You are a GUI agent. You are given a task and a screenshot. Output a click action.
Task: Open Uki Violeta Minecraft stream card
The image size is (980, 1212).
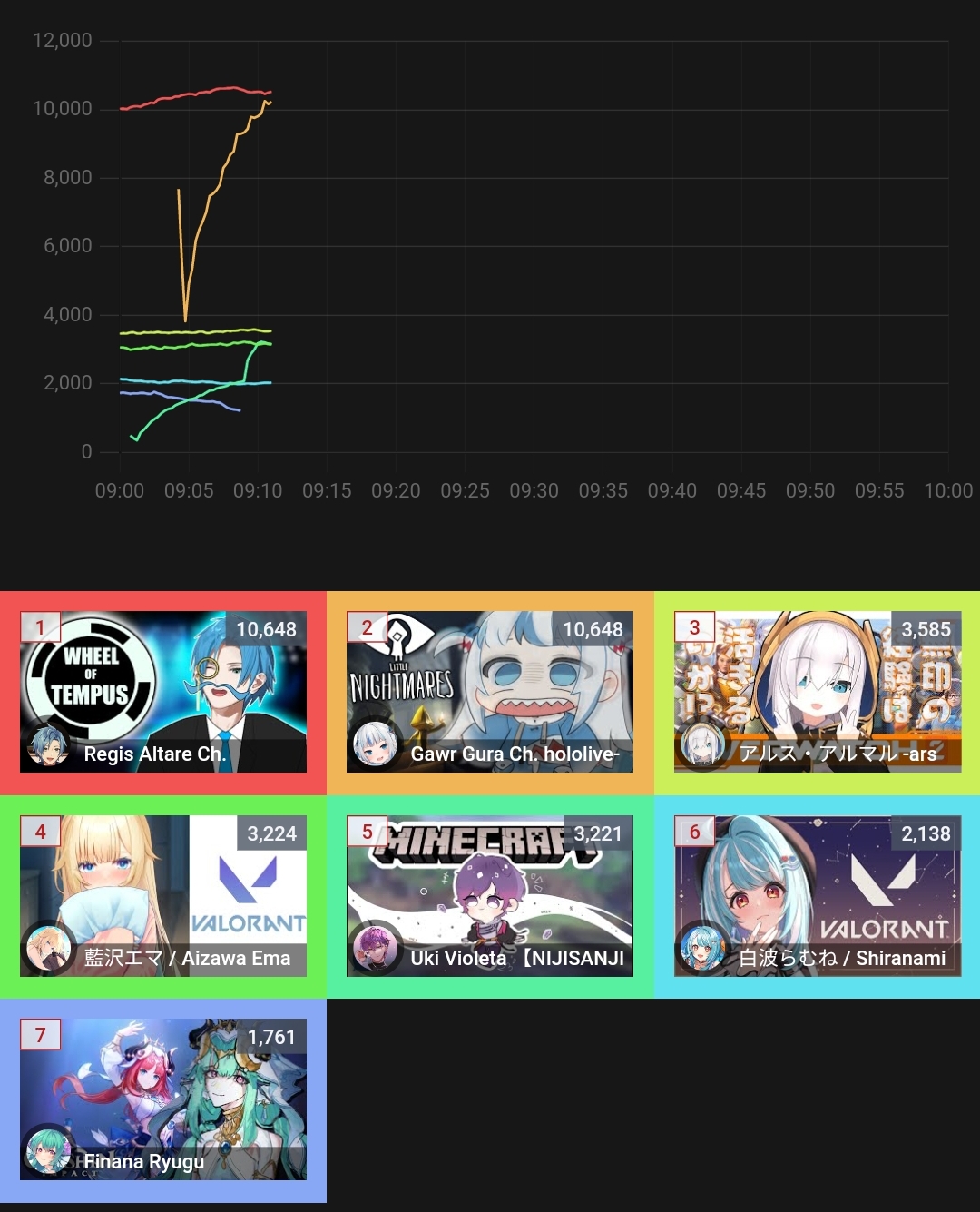490,895
